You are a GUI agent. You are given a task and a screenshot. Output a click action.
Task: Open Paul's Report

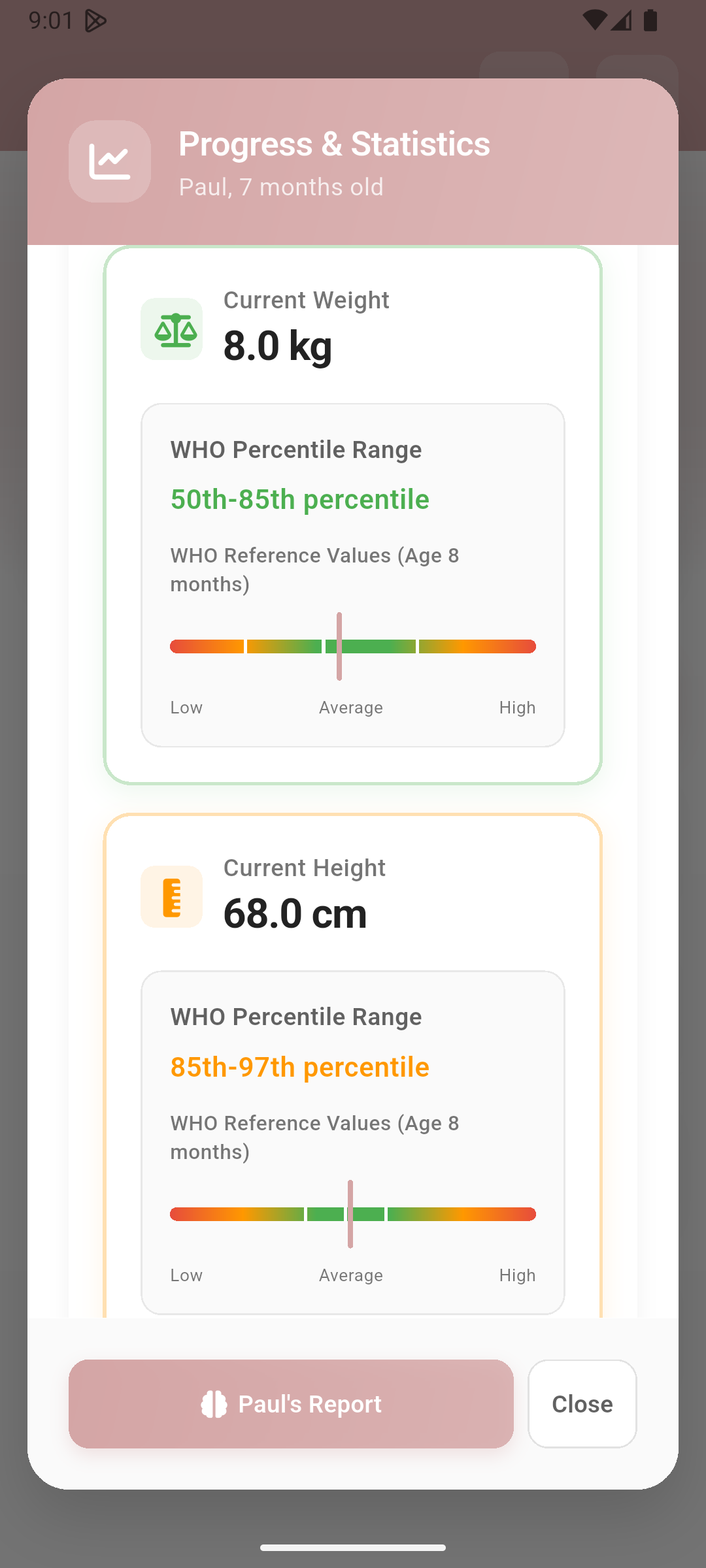coord(291,1403)
